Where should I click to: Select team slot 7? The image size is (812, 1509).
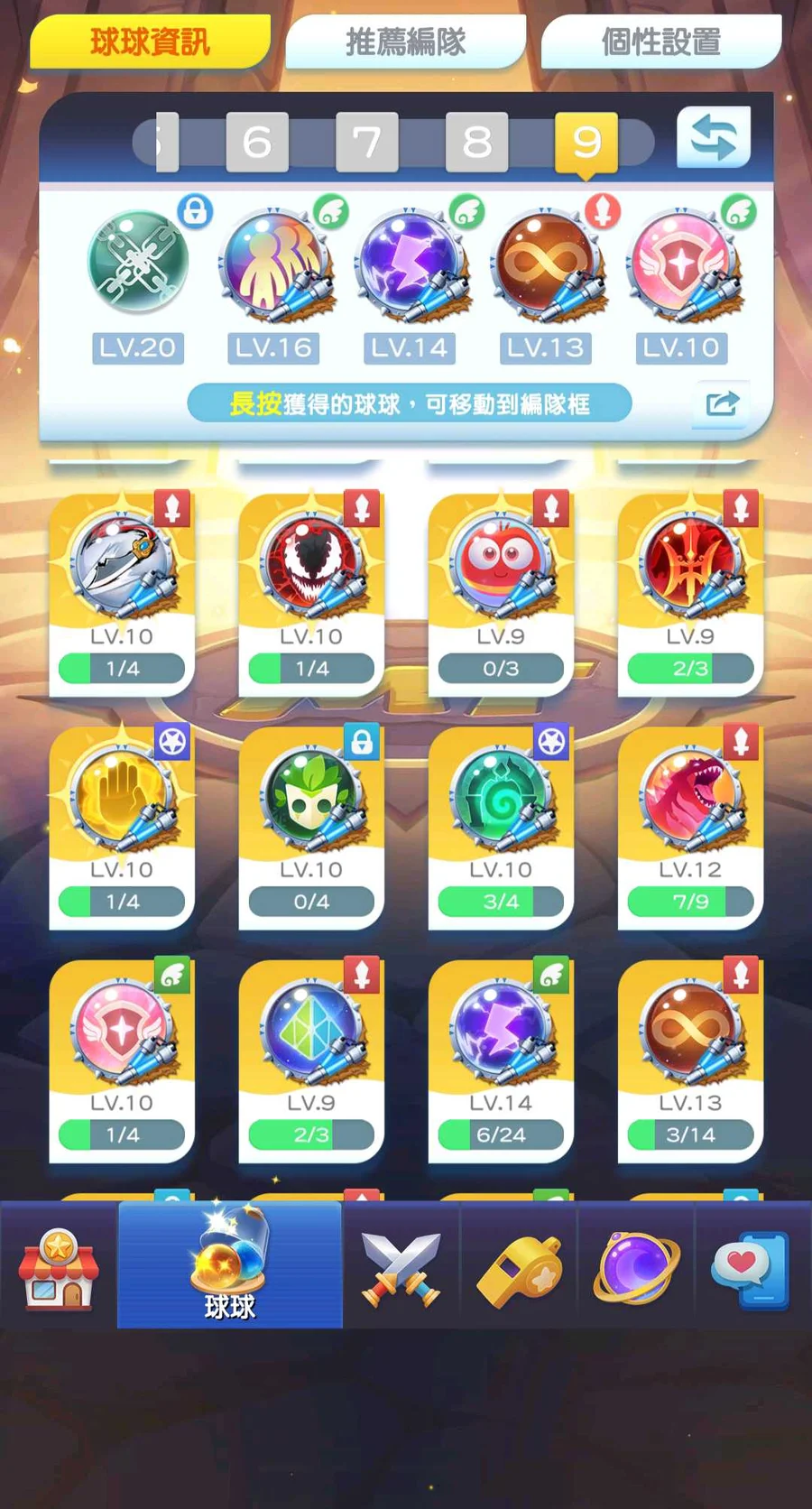367,142
